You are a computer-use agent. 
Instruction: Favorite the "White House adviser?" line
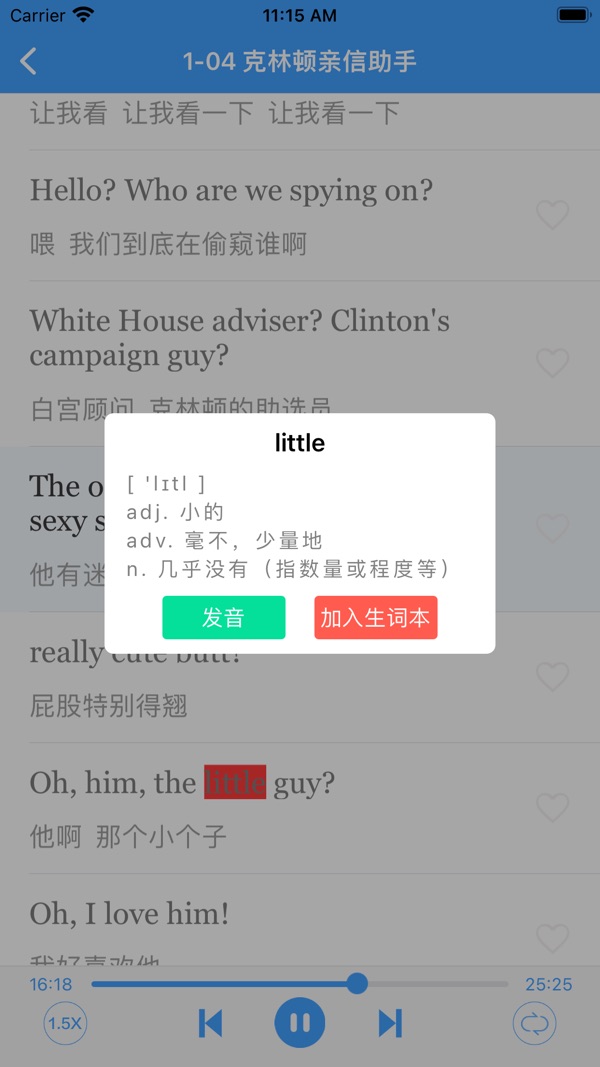tap(552, 362)
